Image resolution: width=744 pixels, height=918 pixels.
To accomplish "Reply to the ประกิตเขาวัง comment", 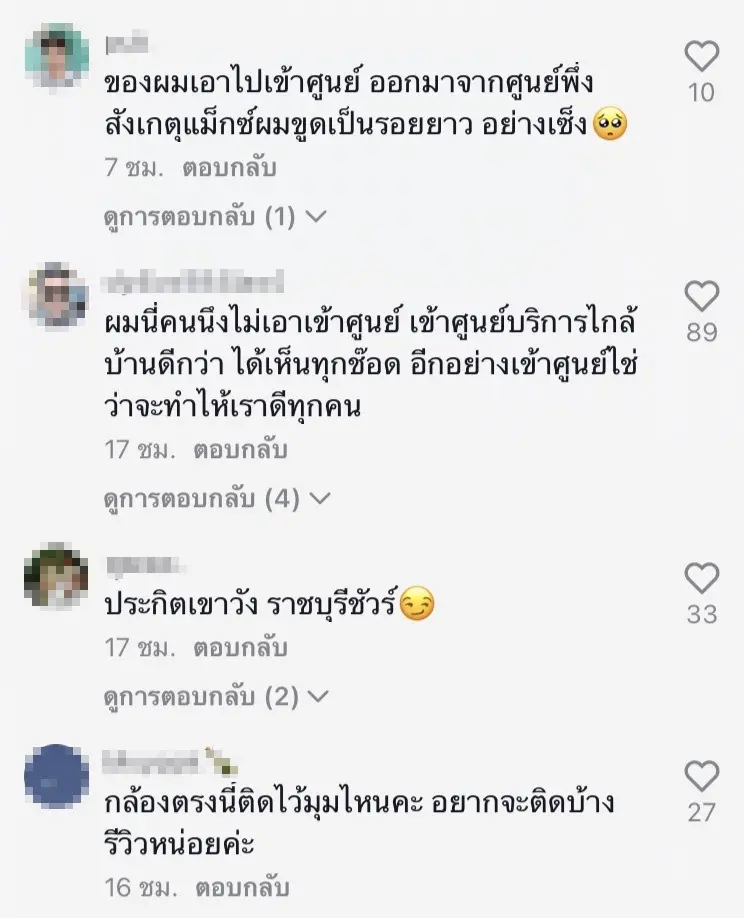I will click(x=240, y=648).
